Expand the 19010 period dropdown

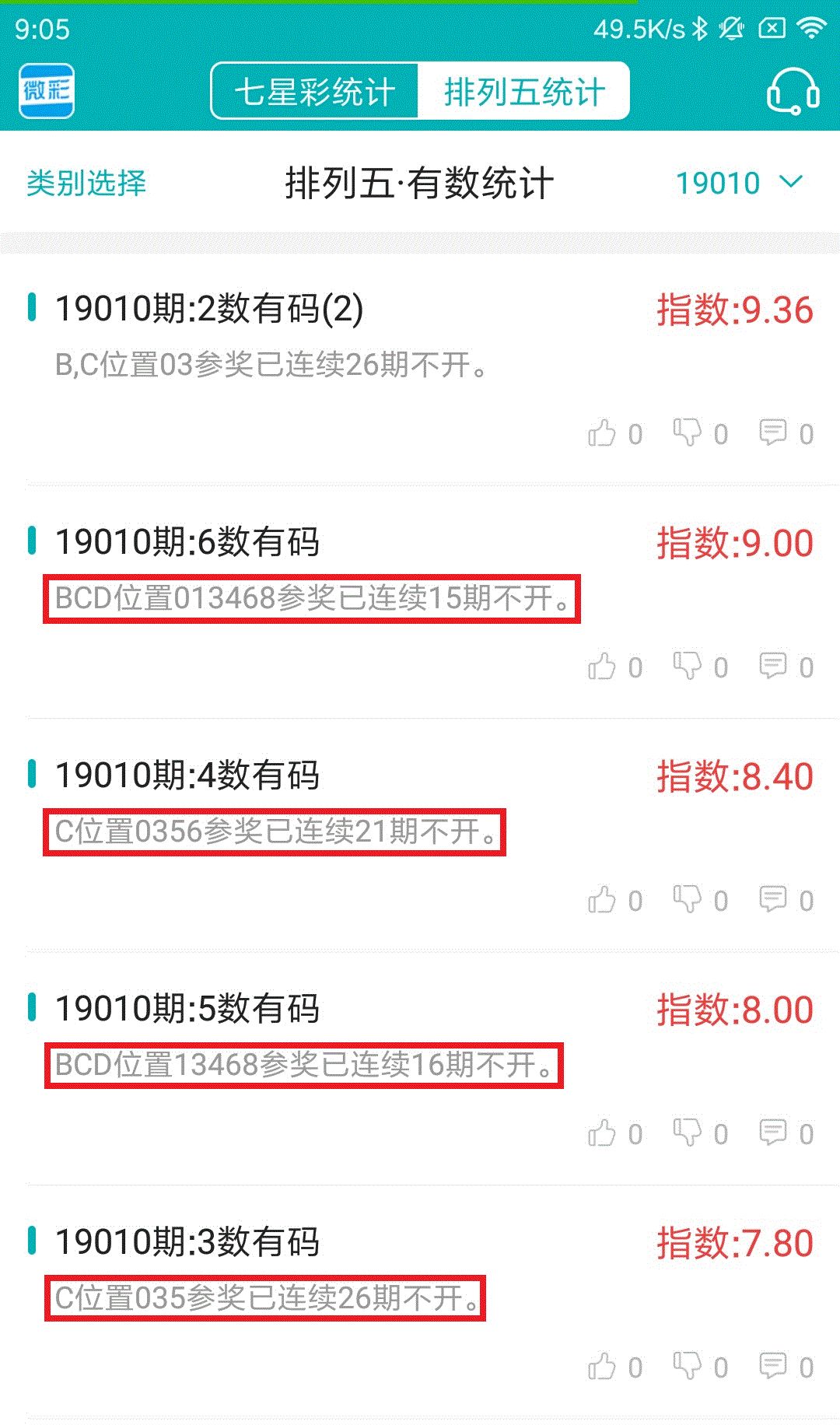click(738, 184)
